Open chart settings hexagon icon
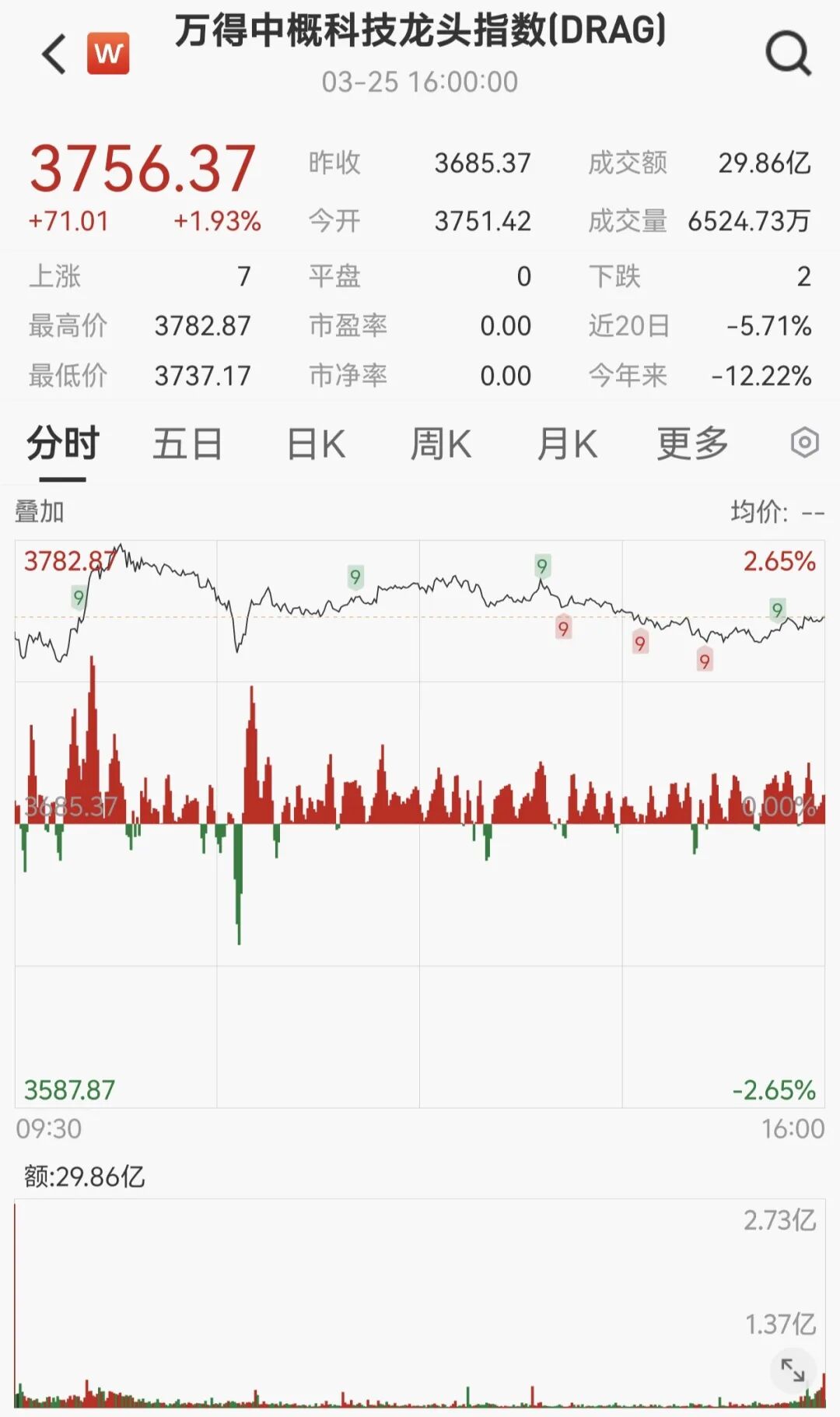The width and height of the screenshot is (840, 1417). (x=804, y=443)
